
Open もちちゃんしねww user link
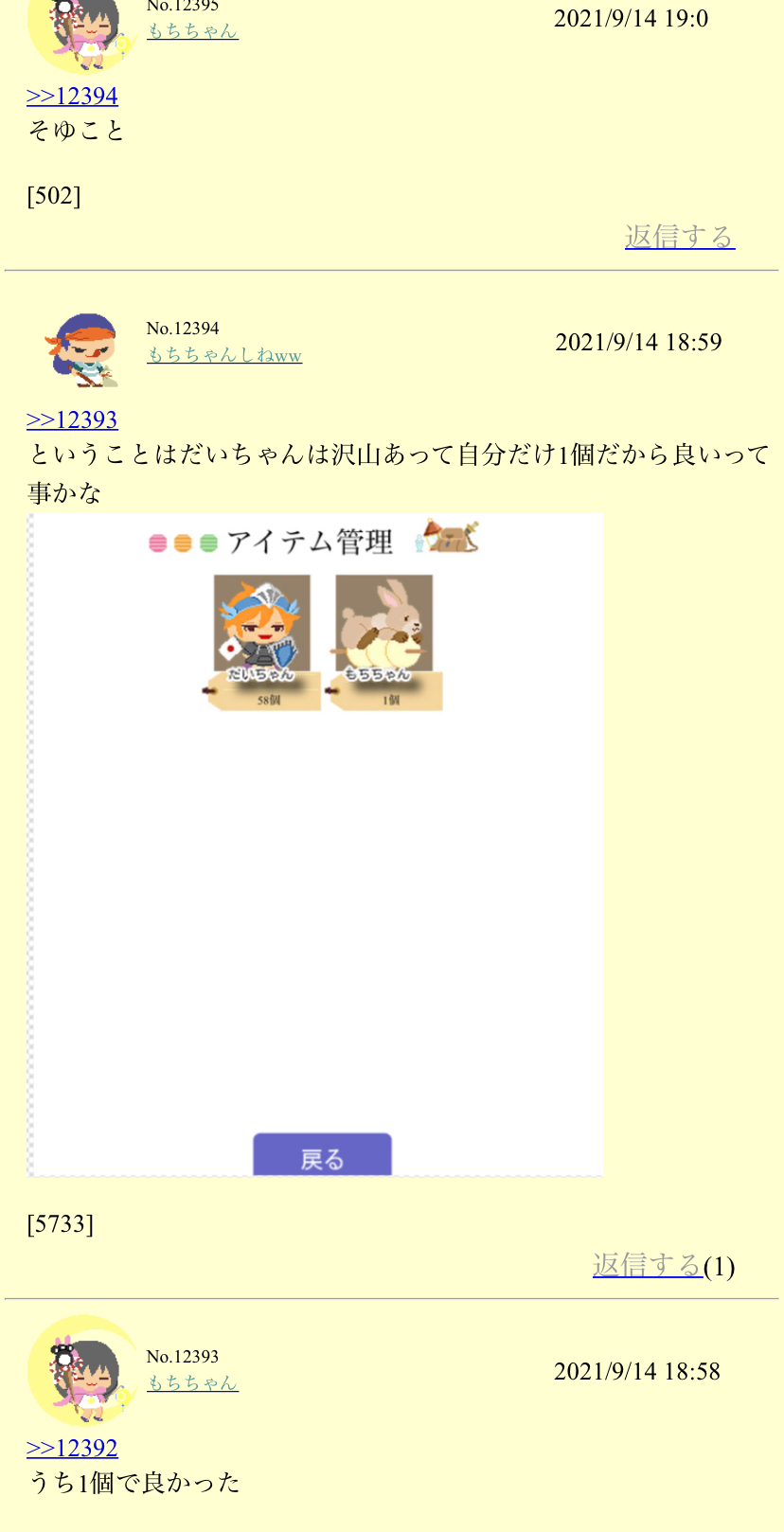click(224, 355)
